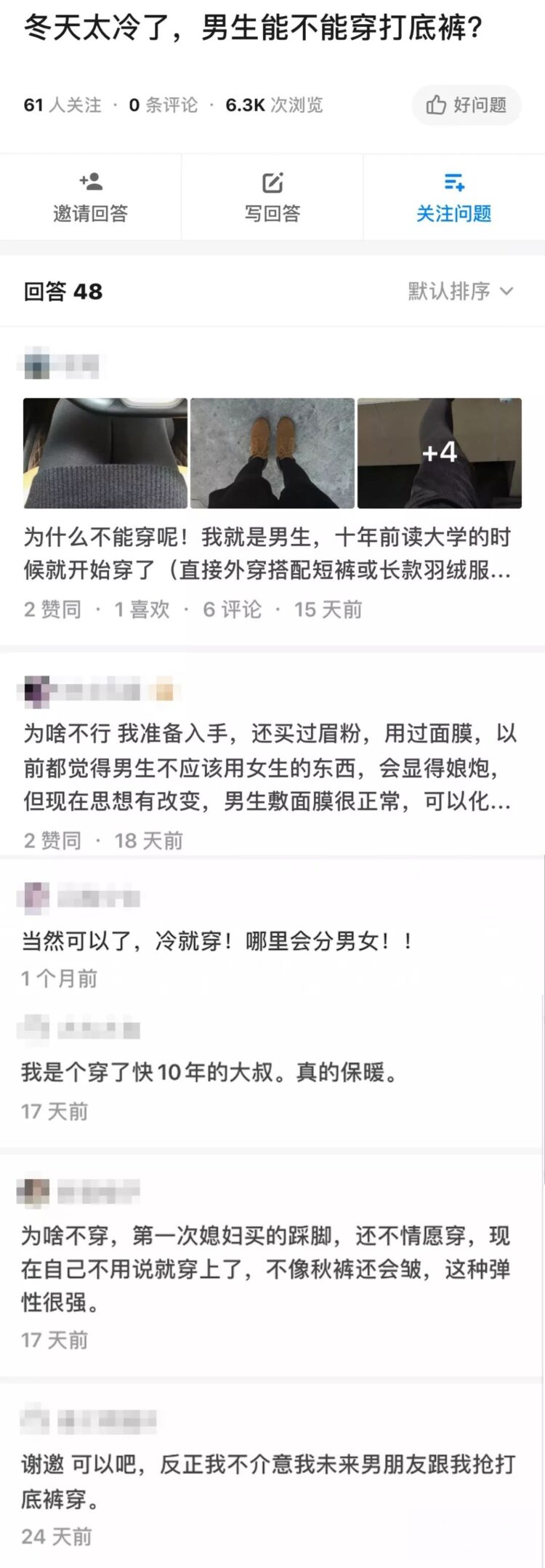This screenshot has width=545, height=1568.
Task: Open the answer starting 谢邀 可以吧
Action: tap(267, 1481)
